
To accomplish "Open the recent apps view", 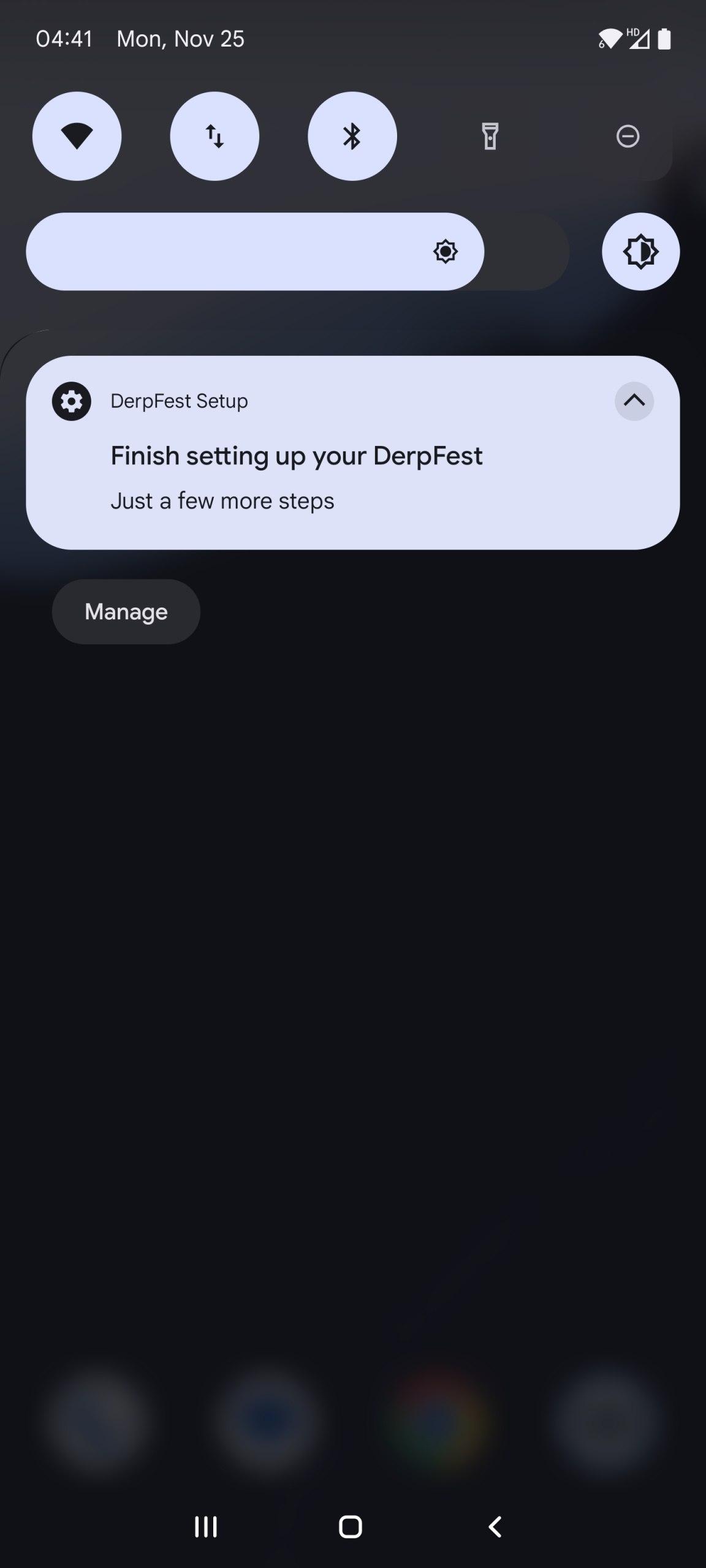I will pyautogui.click(x=206, y=1527).
